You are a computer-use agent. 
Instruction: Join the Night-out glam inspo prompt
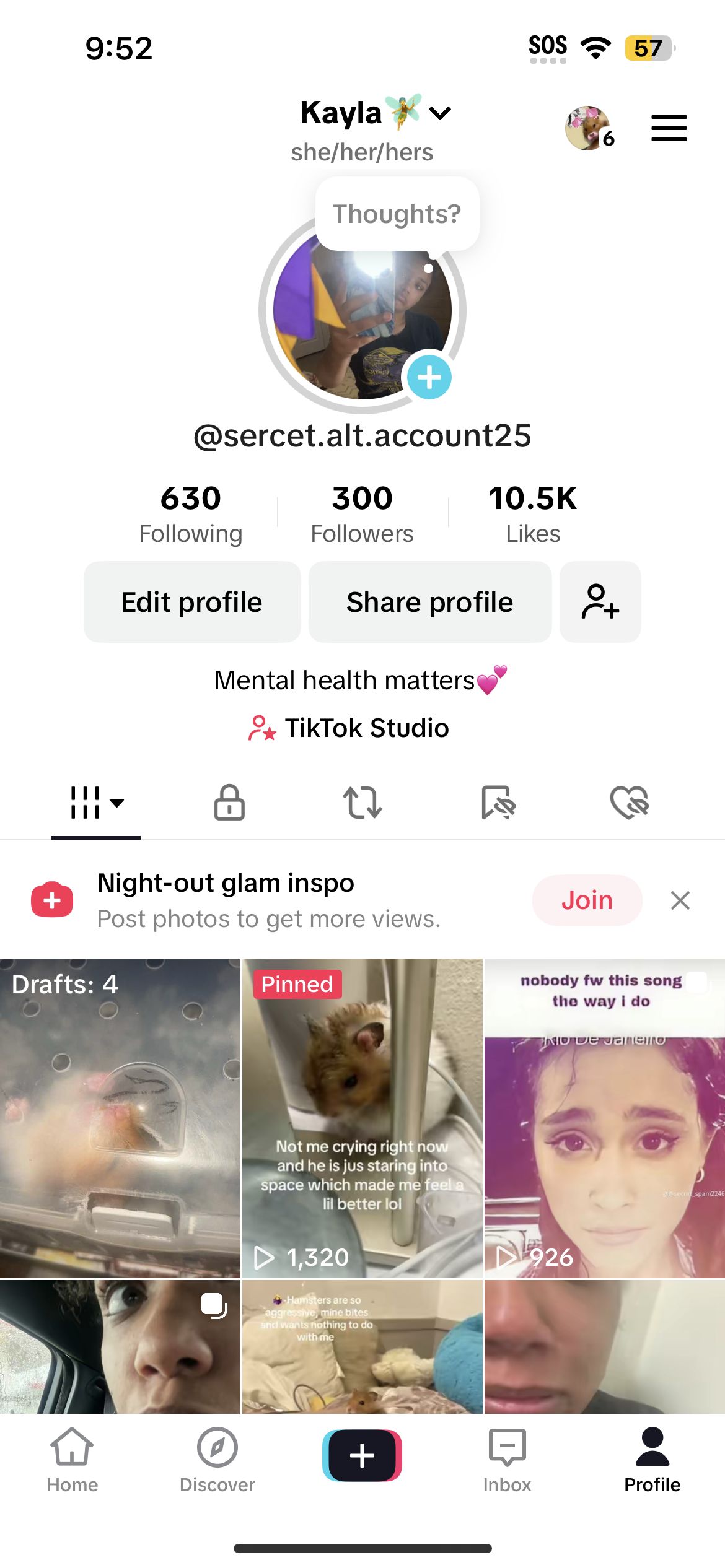pyautogui.click(x=587, y=900)
